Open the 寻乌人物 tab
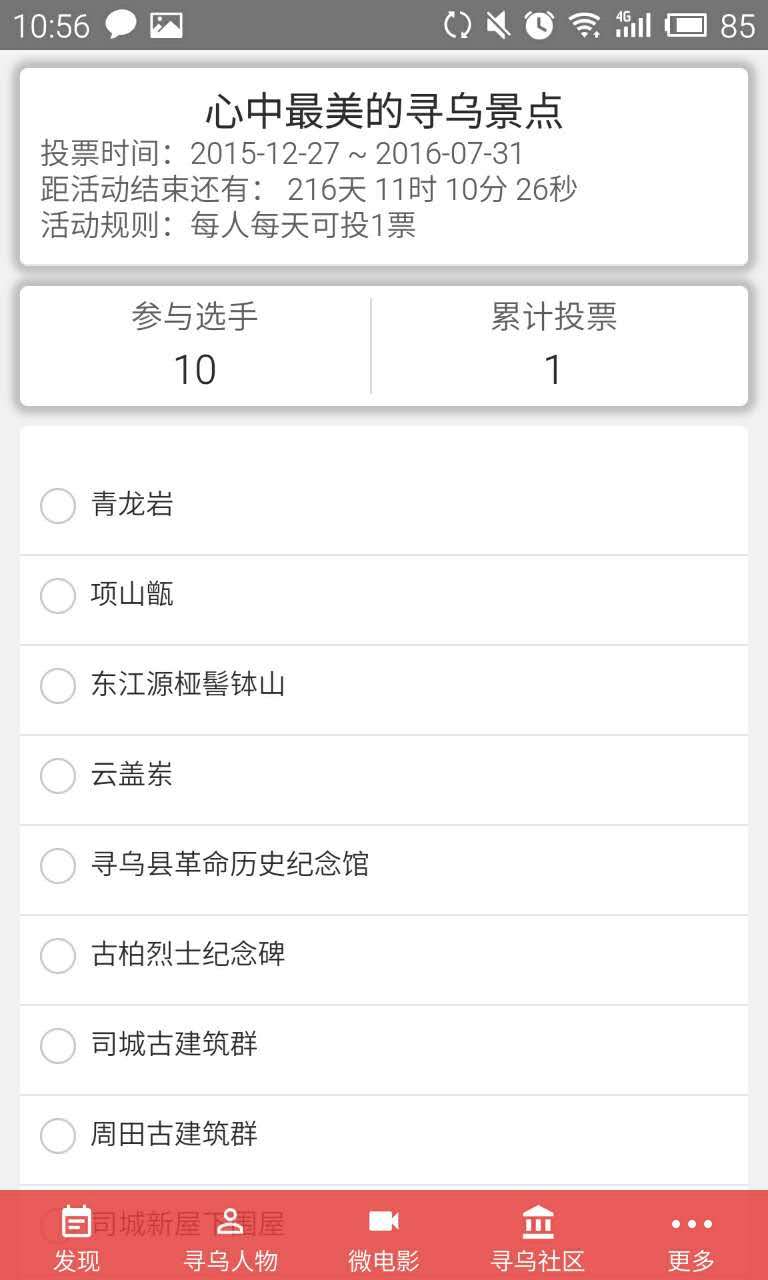The height and width of the screenshot is (1280, 768). [230, 1238]
